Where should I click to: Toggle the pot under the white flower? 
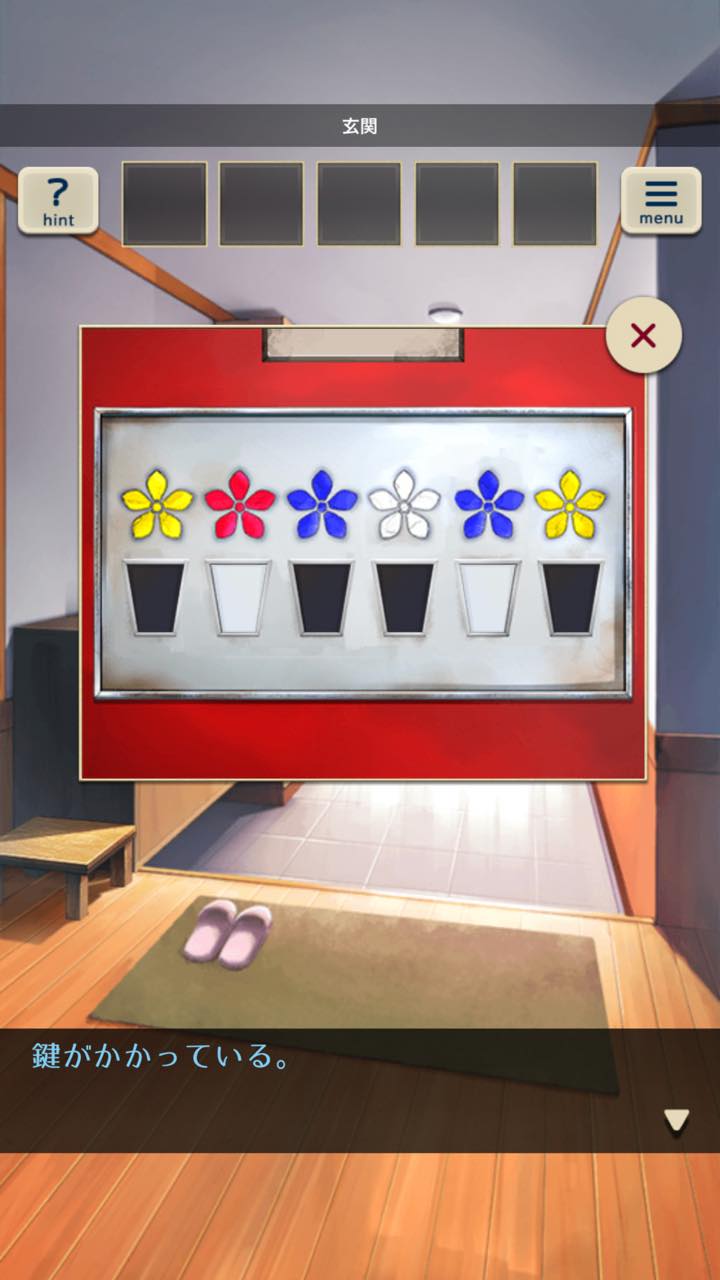click(x=404, y=597)
